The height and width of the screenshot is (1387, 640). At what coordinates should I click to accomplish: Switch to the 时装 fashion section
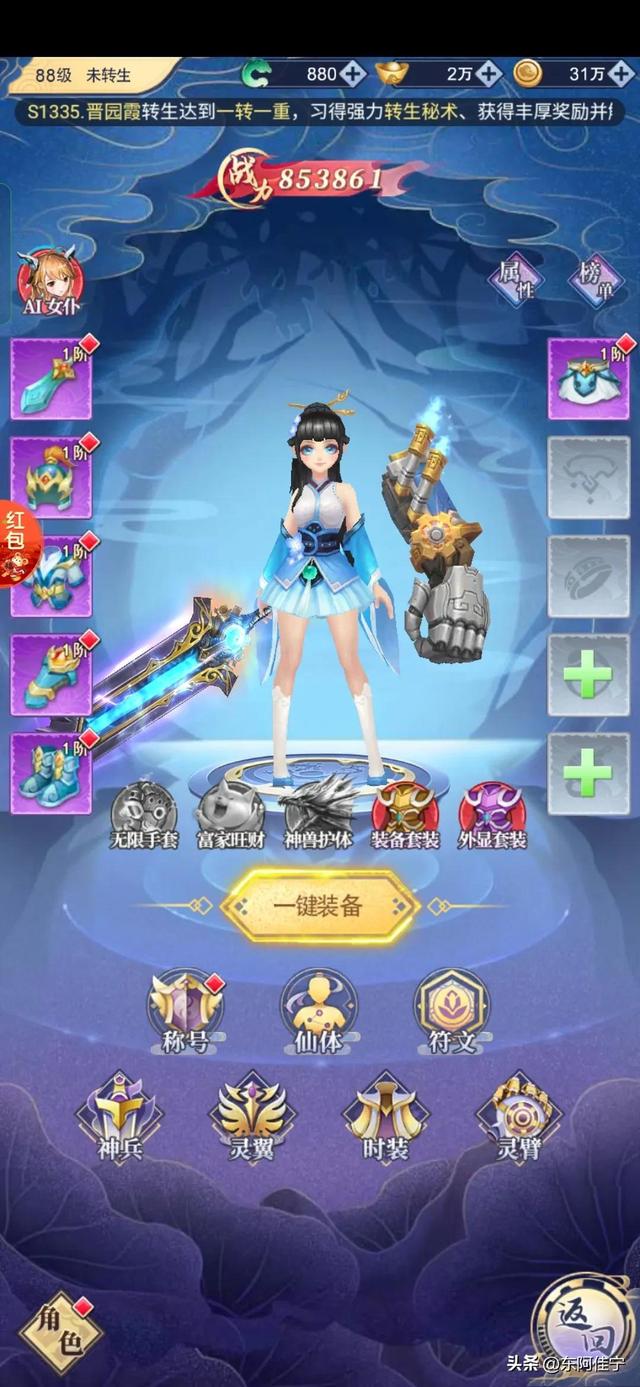point(385,1117)
